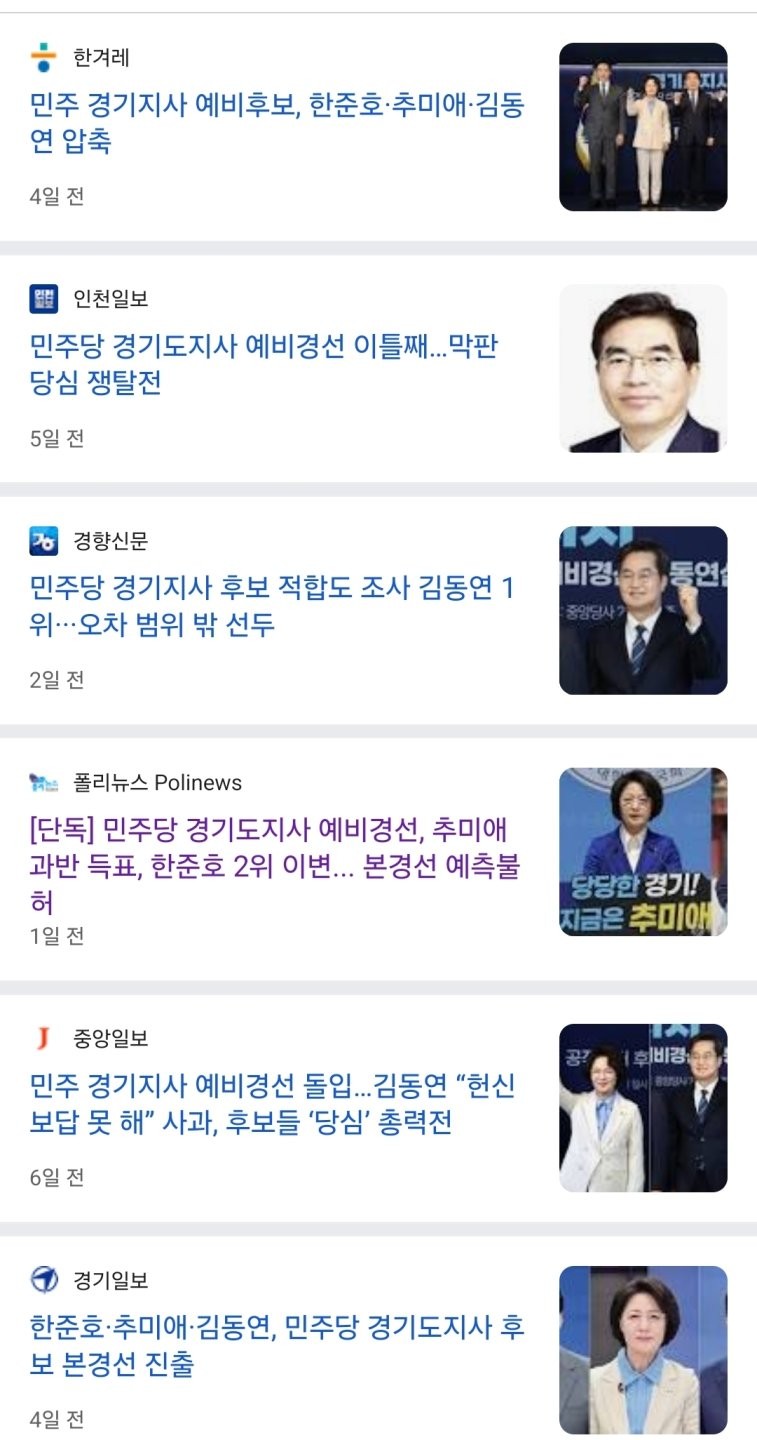Read the 경향신문 article on 적합도 조사
This screenshot has width=757, height=1440.
pyautogui.click(x=272, y=606)
